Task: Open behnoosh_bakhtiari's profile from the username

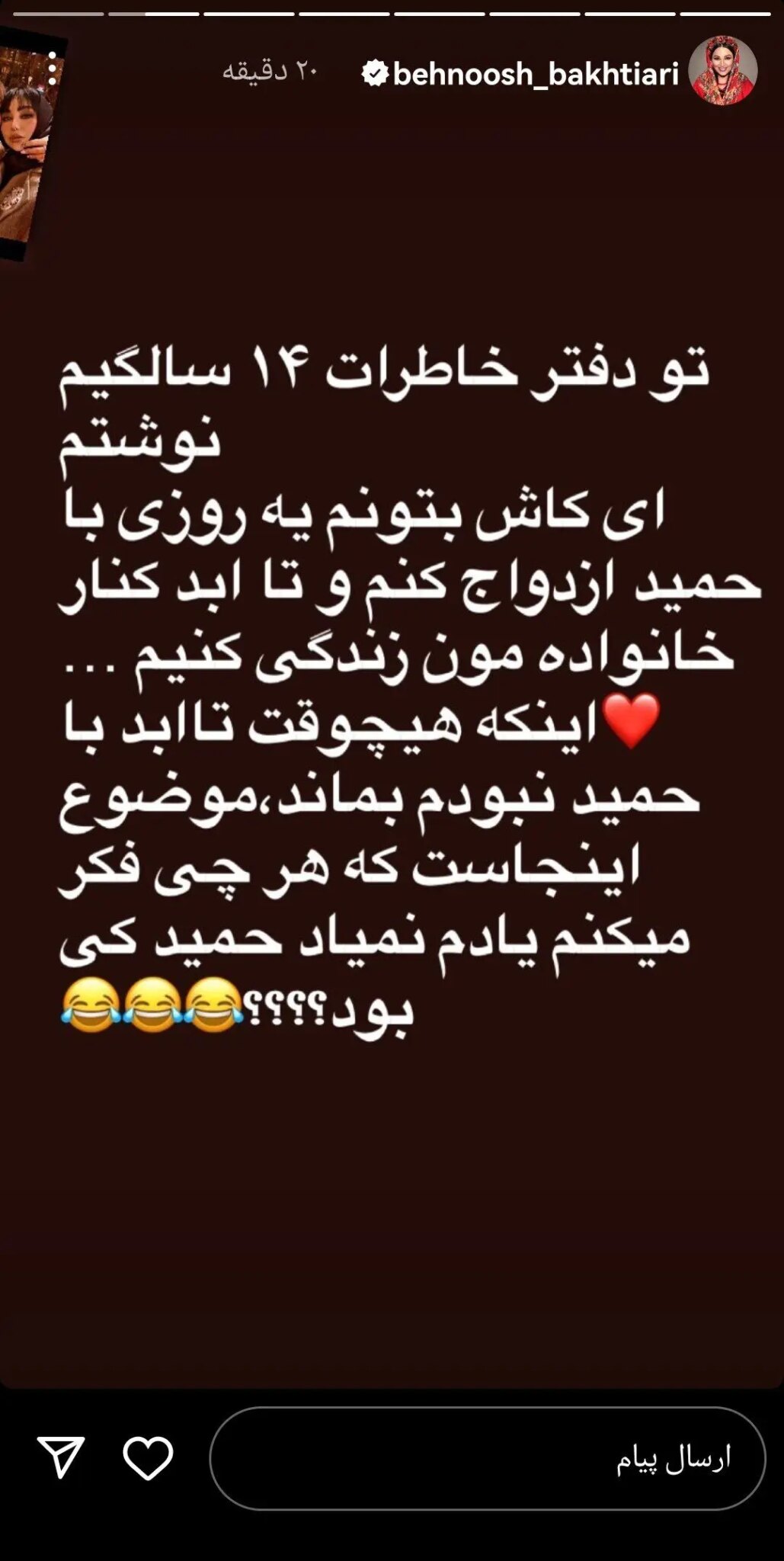Action: 534,74
